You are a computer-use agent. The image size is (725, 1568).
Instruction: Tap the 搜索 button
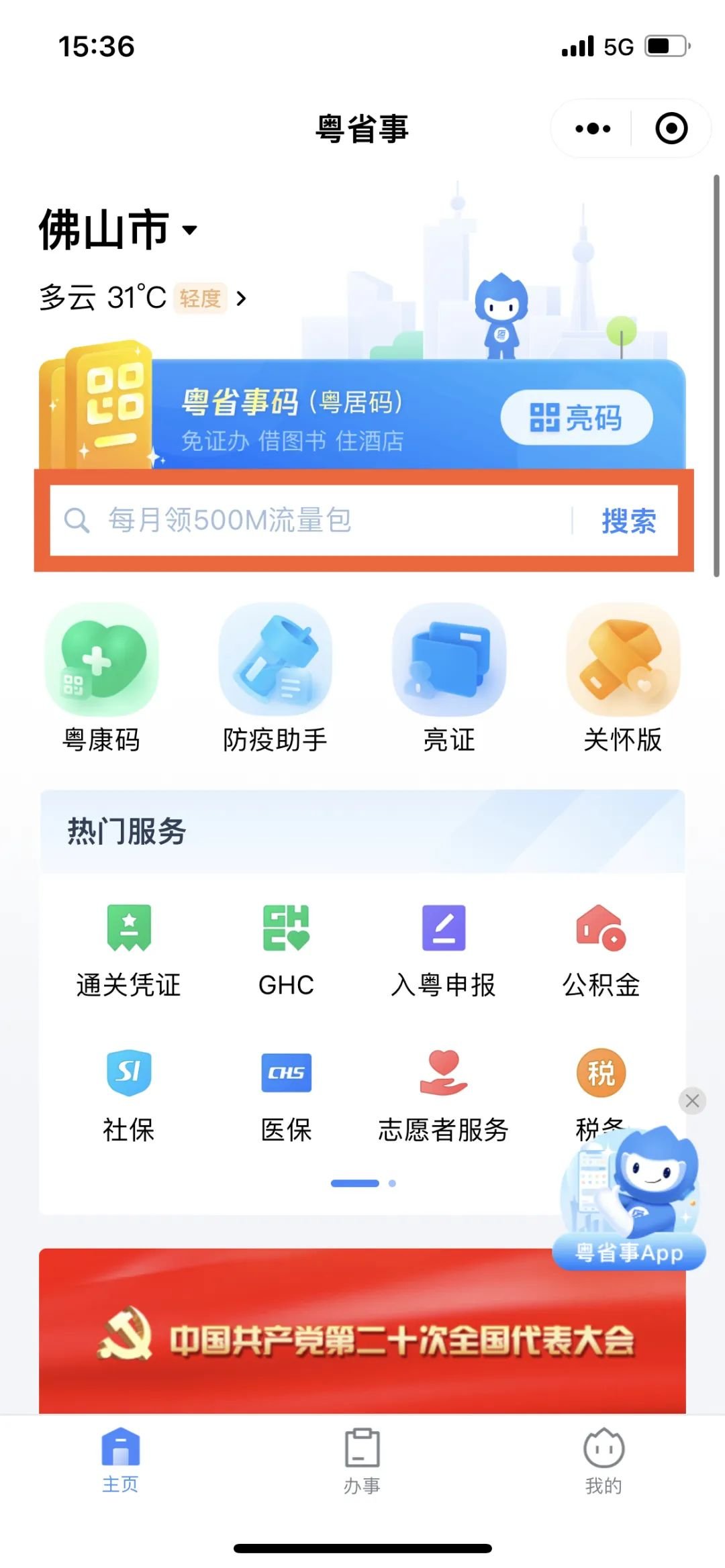tap(628, 521)
